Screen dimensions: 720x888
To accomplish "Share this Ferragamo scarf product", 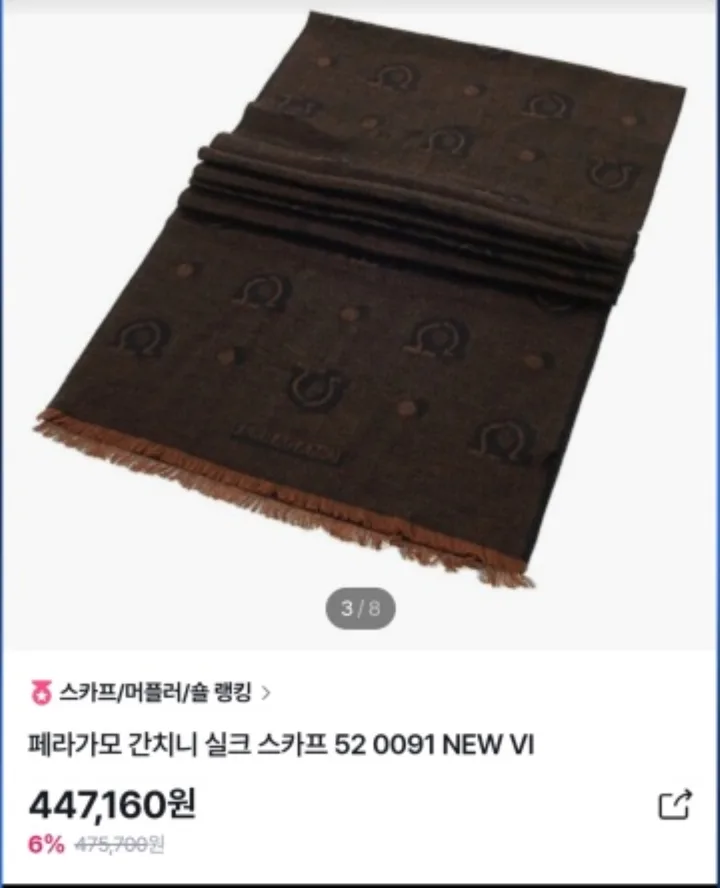I will point(675,805).
